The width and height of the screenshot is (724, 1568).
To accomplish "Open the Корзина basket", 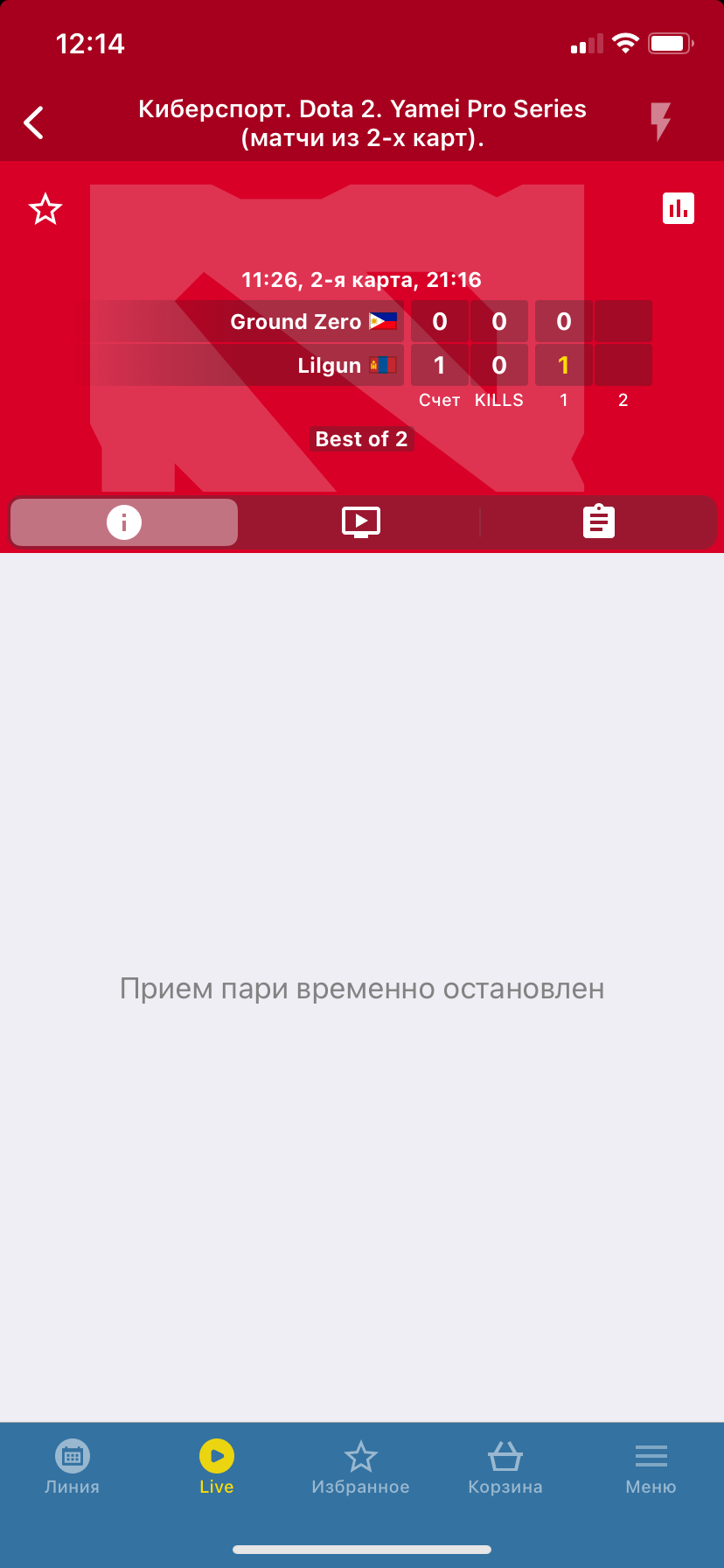I will [x=505, y=1467].
